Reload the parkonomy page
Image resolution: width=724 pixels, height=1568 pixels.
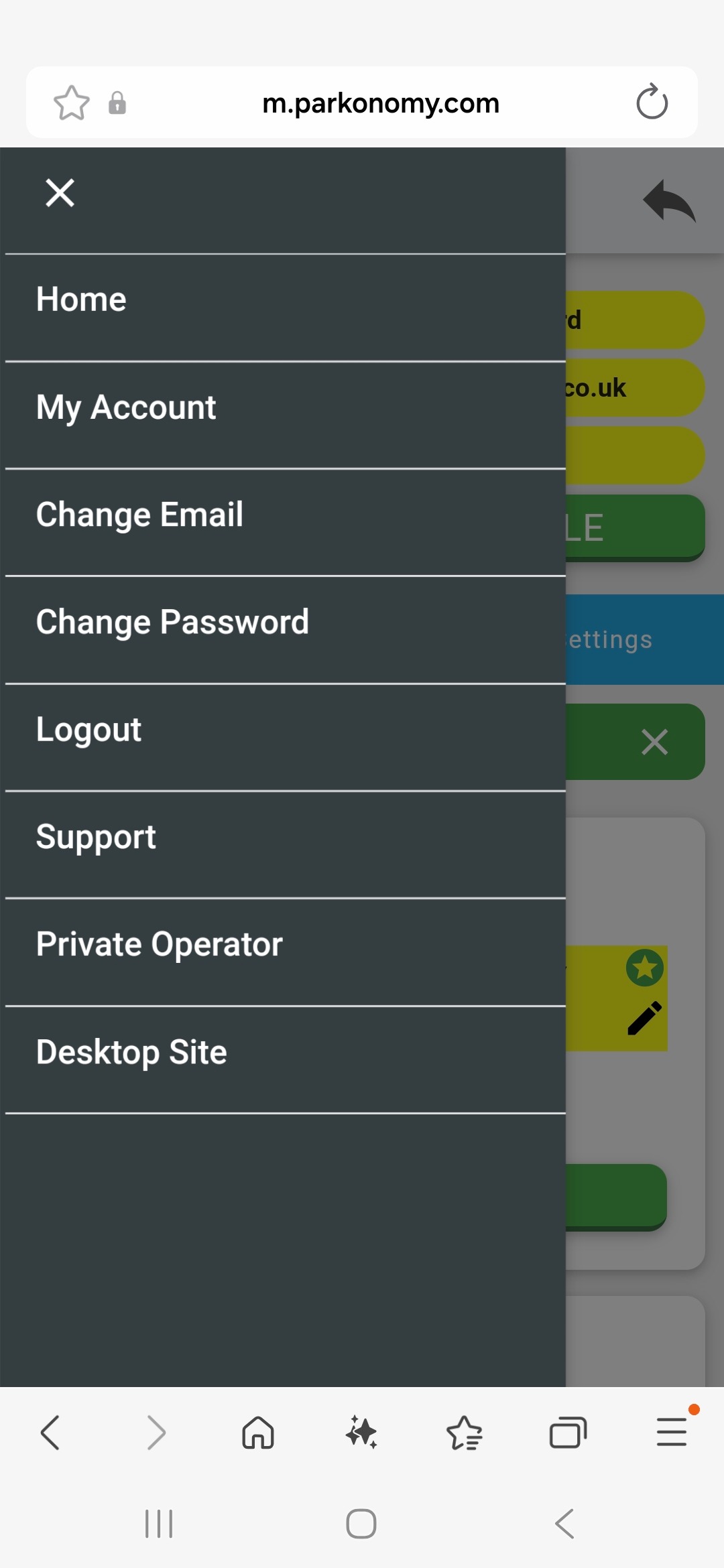tap(652, 103)
